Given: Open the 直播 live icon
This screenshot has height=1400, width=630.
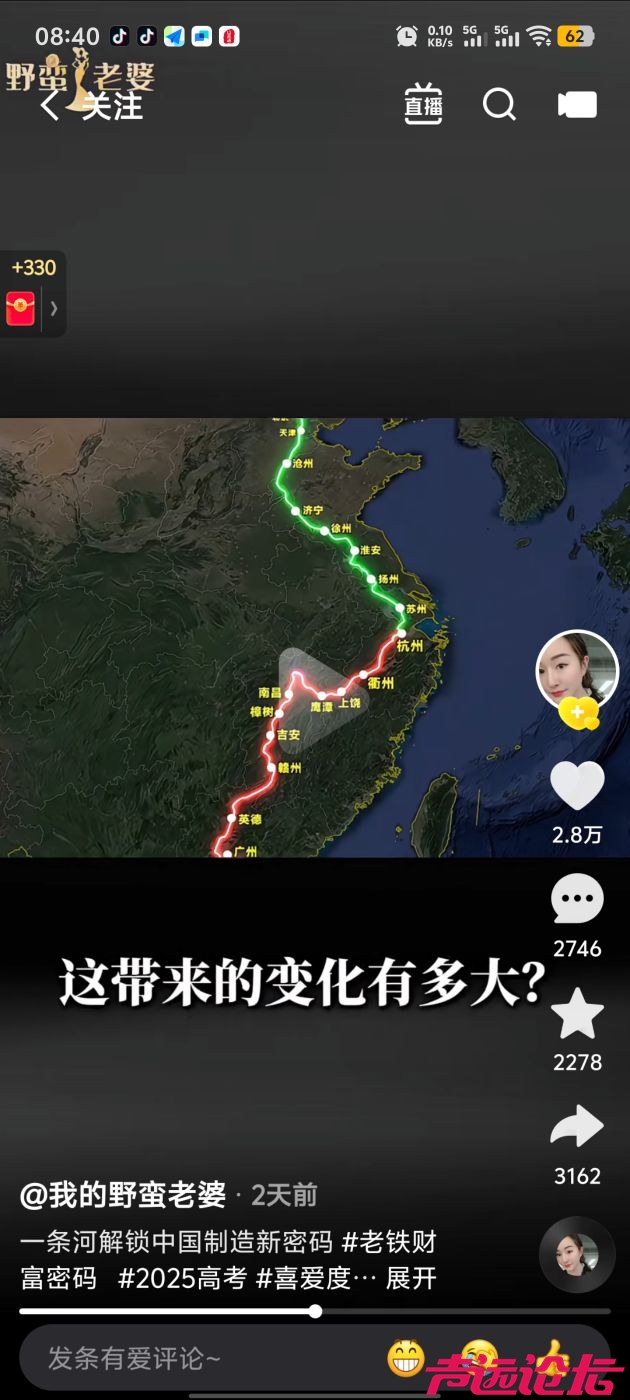Looking at the screenshot, I should pyautogui.click(x=423, y=105).
